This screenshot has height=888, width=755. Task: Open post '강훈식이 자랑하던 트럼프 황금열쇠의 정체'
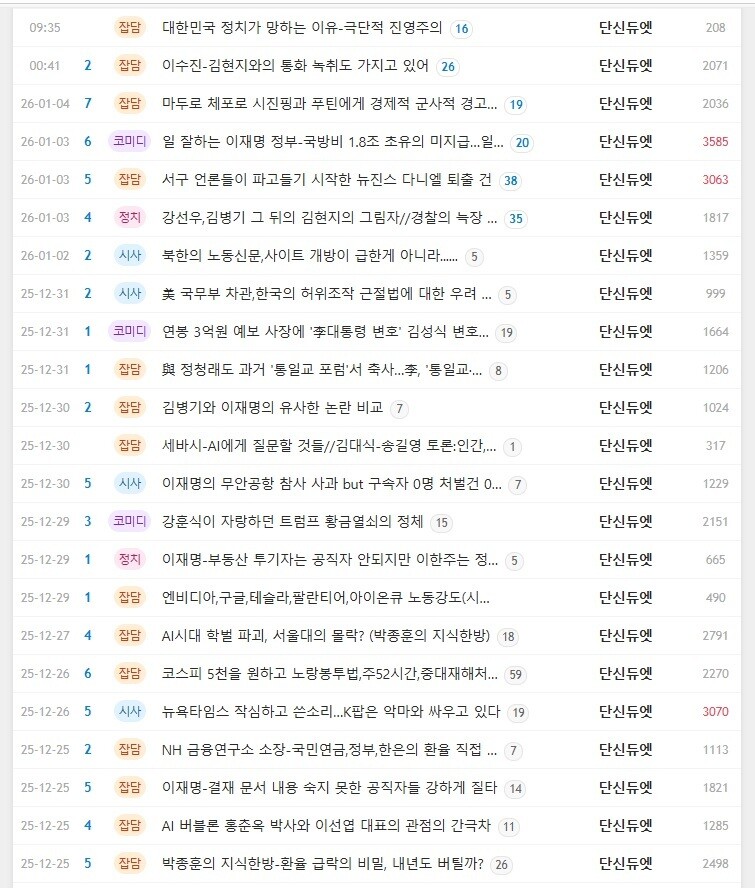click(x=293, y=521)
